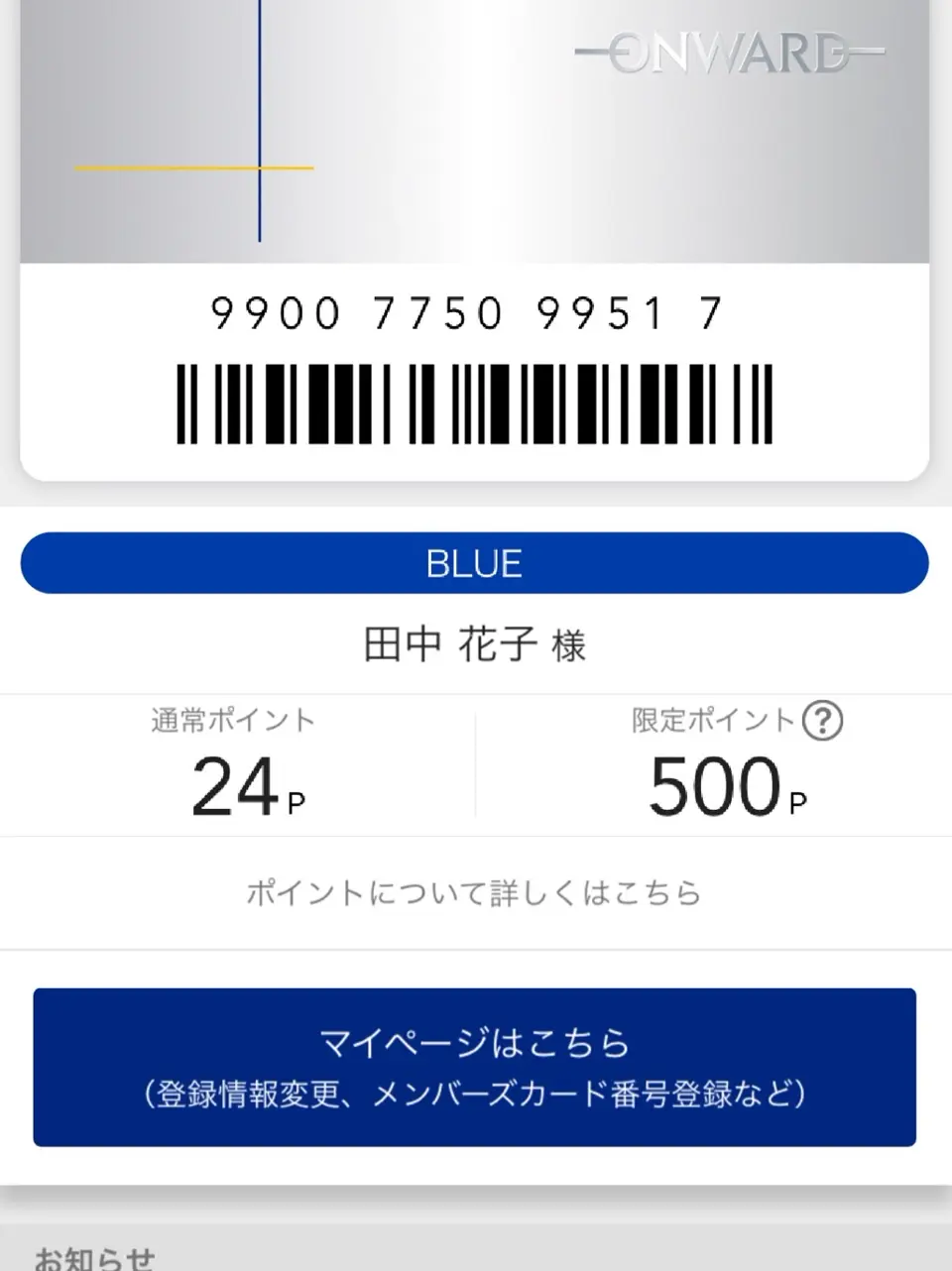Image resolution: width=952 pixels, height=1271 pixels.
Task: Tap the BLUE rank badge
Action: pos(474,562)
